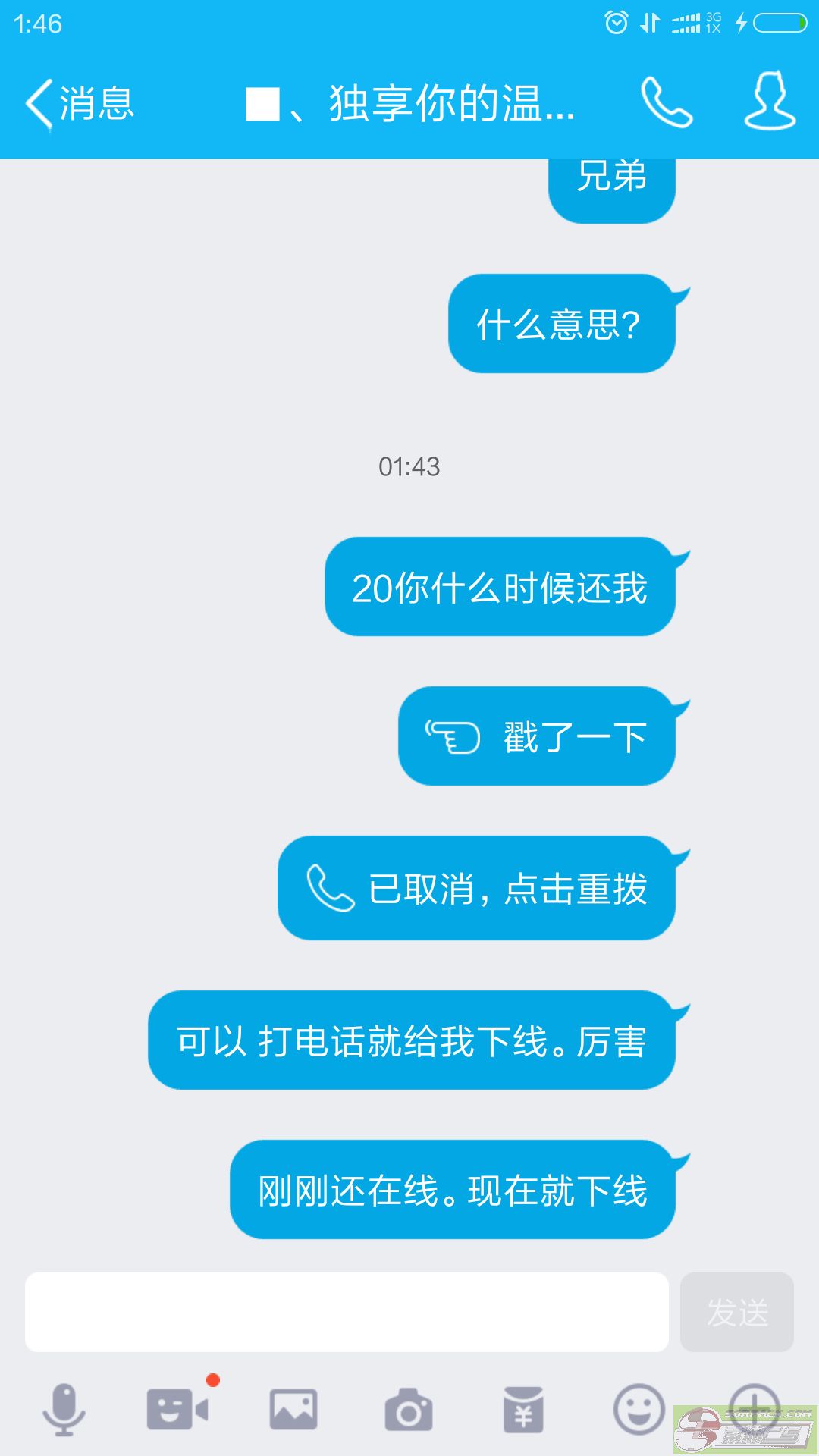Tap the 发送 send button
Image resolution: width=819 pixels, height=1456 pixels.
[x=736, y=1313]
